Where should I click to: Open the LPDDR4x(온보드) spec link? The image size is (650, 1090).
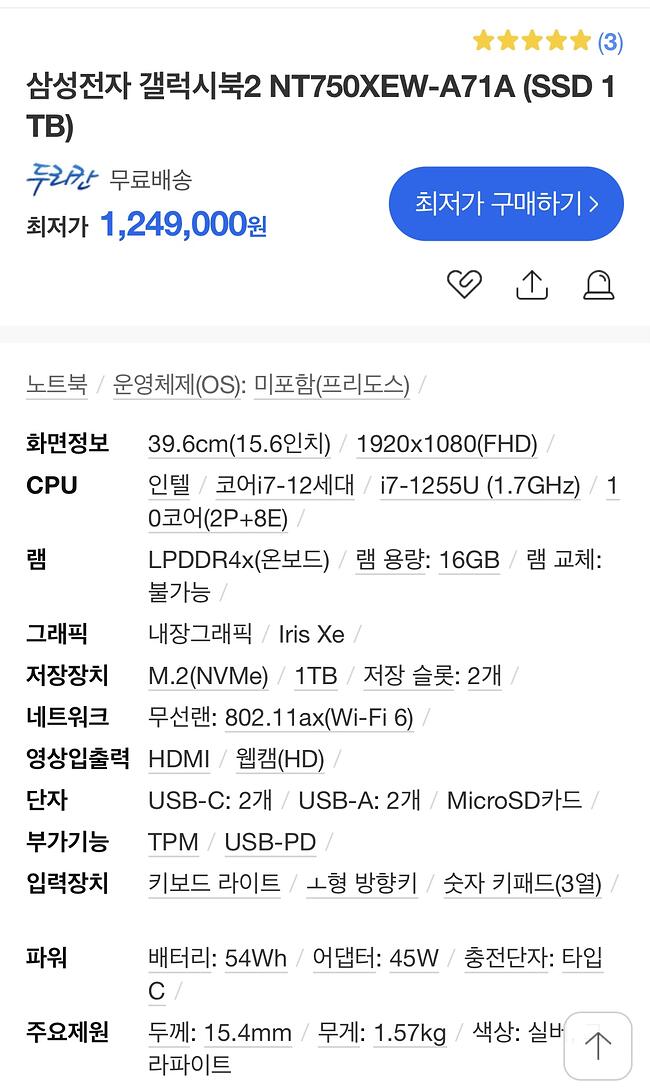(239, 560)
